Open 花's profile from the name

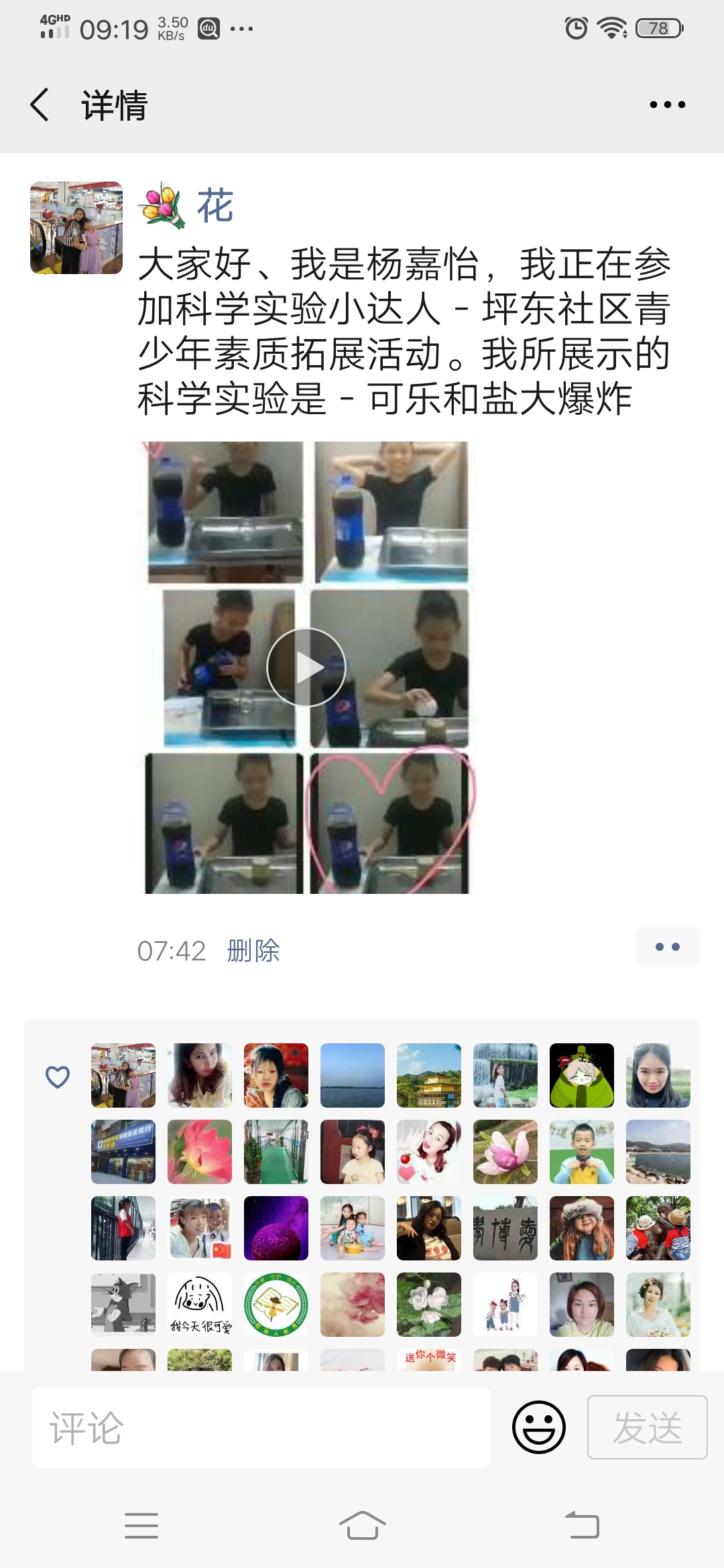click(x=215, y=206)
